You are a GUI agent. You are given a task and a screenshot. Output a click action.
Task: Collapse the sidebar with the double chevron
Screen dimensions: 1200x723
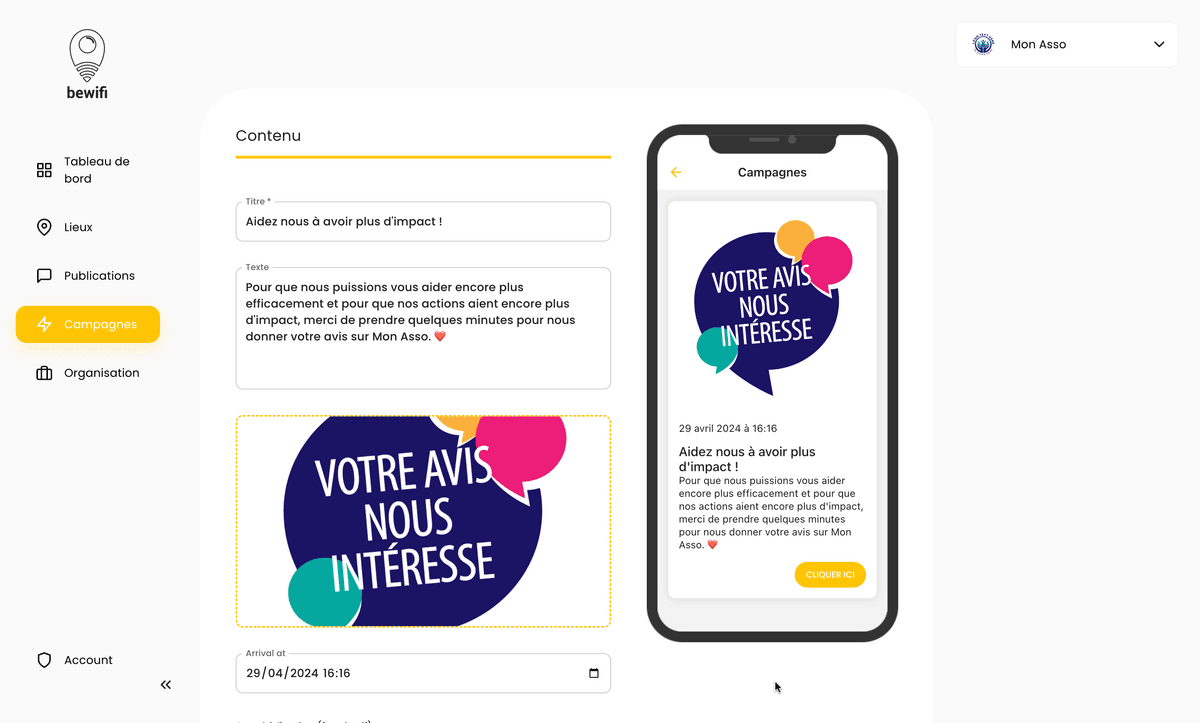tap(166, 685)
